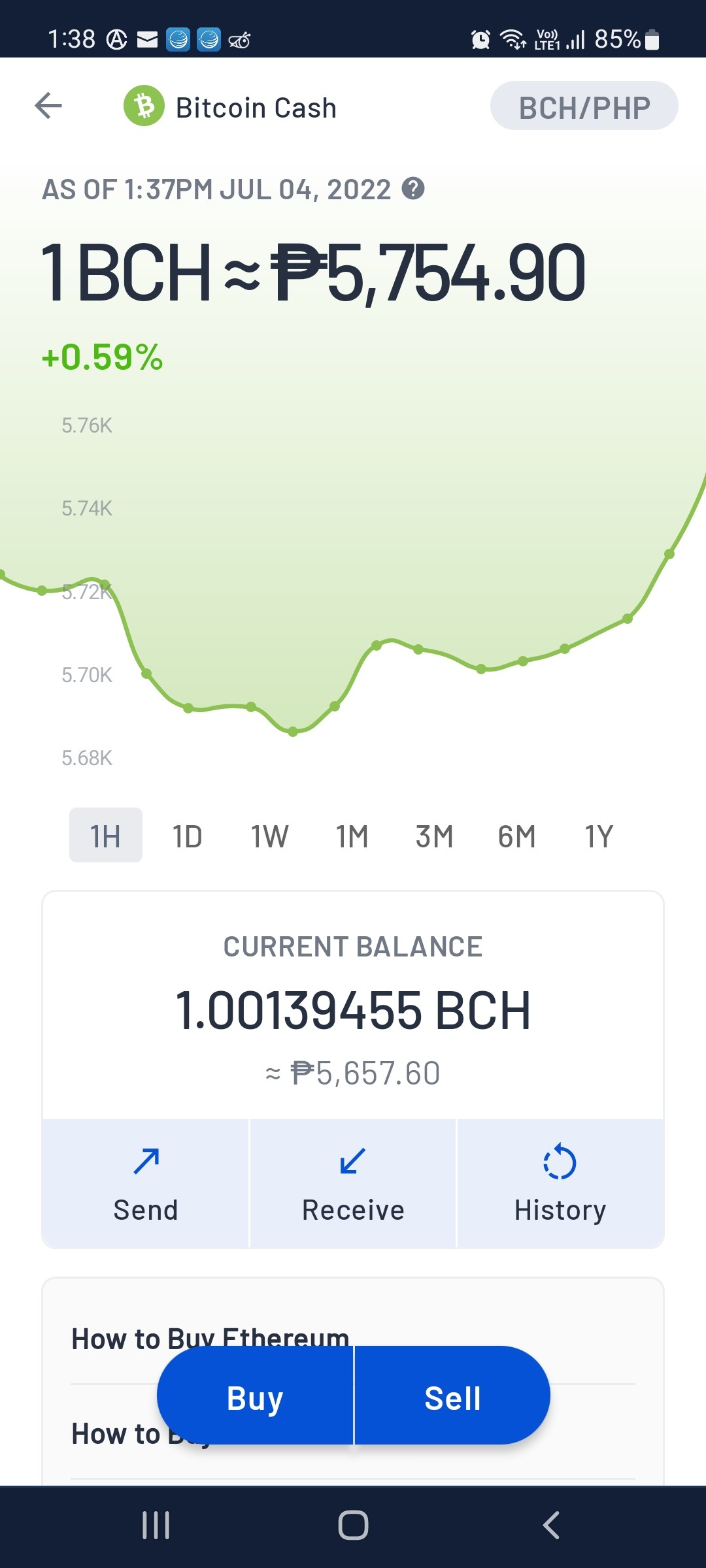The height and width of the screenshot is (1568, 706).
Task: Switch chart to 1Y range
Action: coord(599,836)
